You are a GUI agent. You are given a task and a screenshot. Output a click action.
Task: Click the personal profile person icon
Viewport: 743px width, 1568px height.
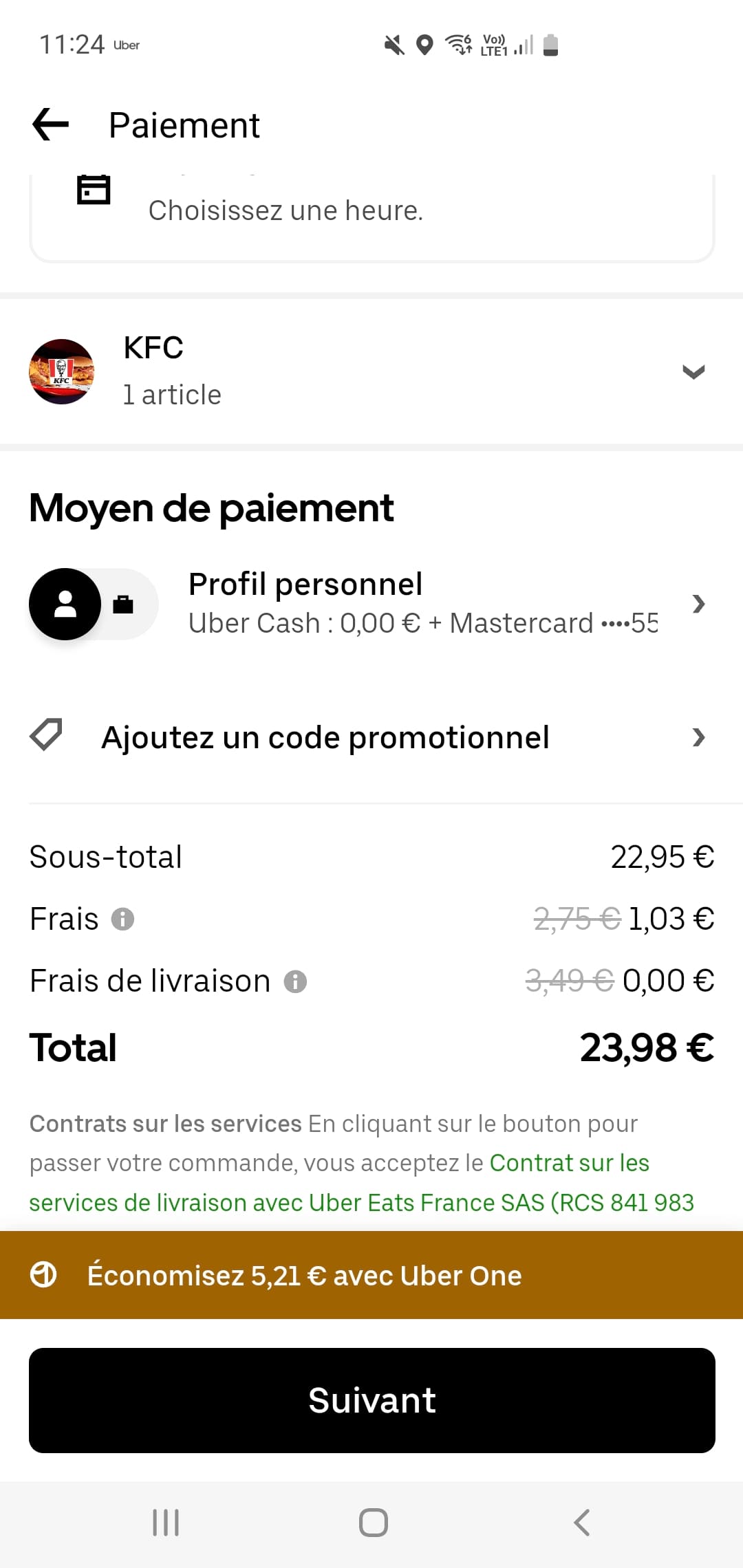coord(65,604)
